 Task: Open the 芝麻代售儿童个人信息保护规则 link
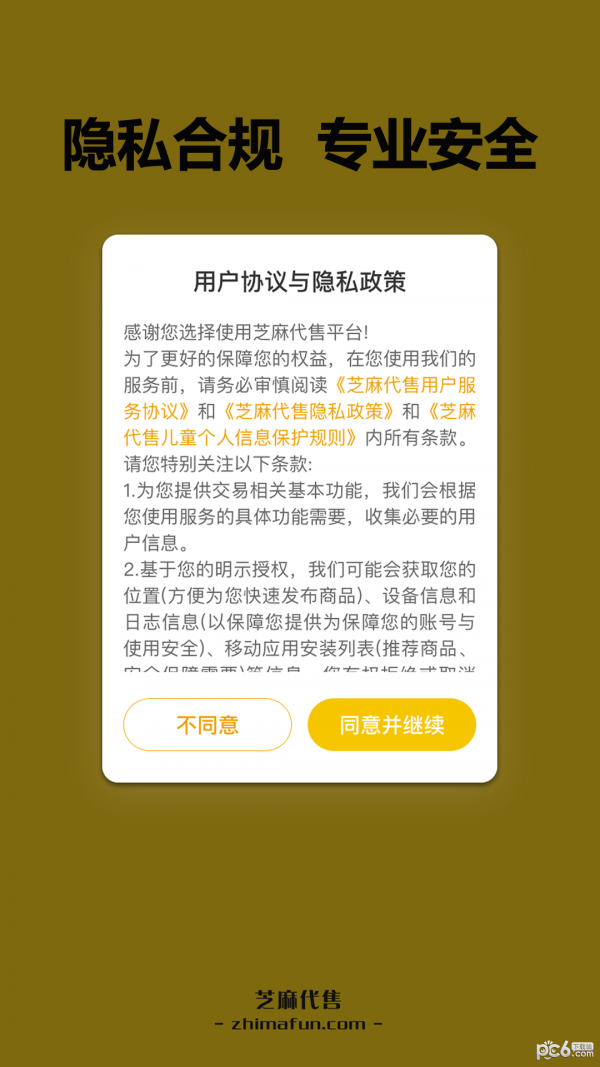pyautogui.click(x=240, y=437)
